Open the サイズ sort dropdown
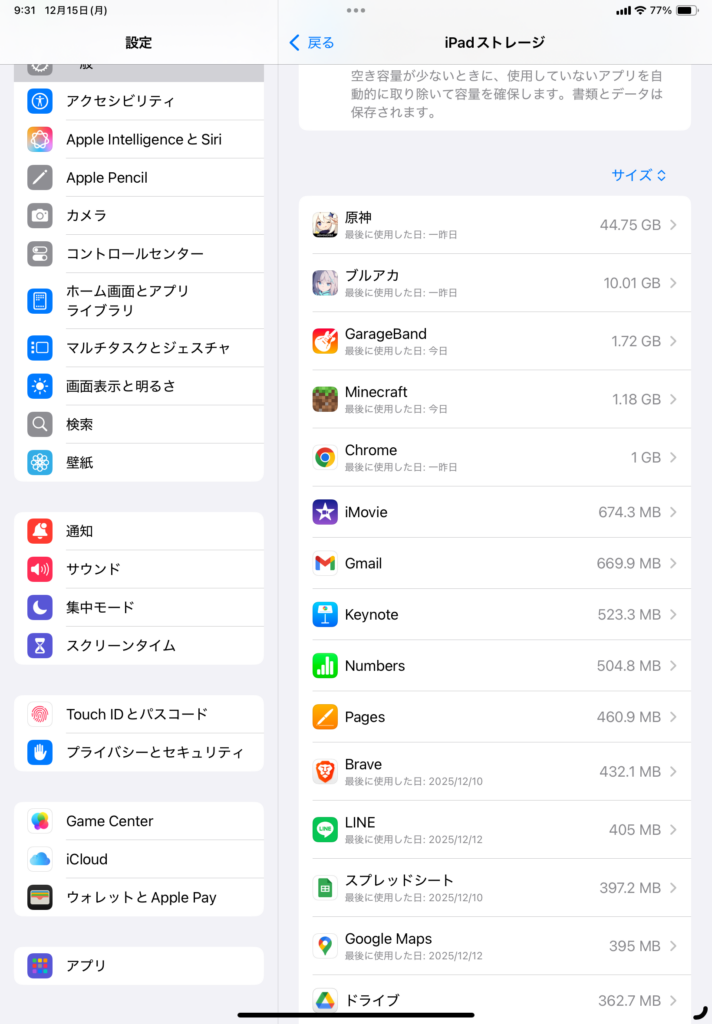712x1024 pixels. (638, 175)
